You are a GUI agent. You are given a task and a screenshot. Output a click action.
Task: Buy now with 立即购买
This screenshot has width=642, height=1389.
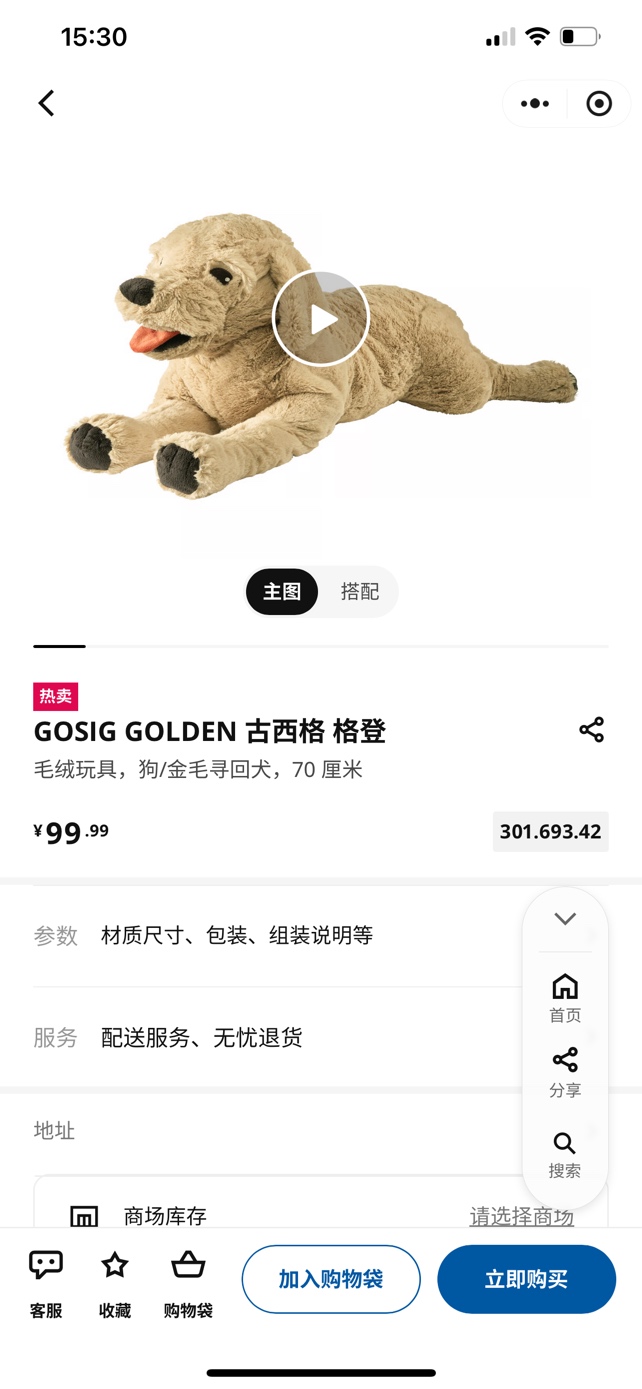(x=526, y=1279)
